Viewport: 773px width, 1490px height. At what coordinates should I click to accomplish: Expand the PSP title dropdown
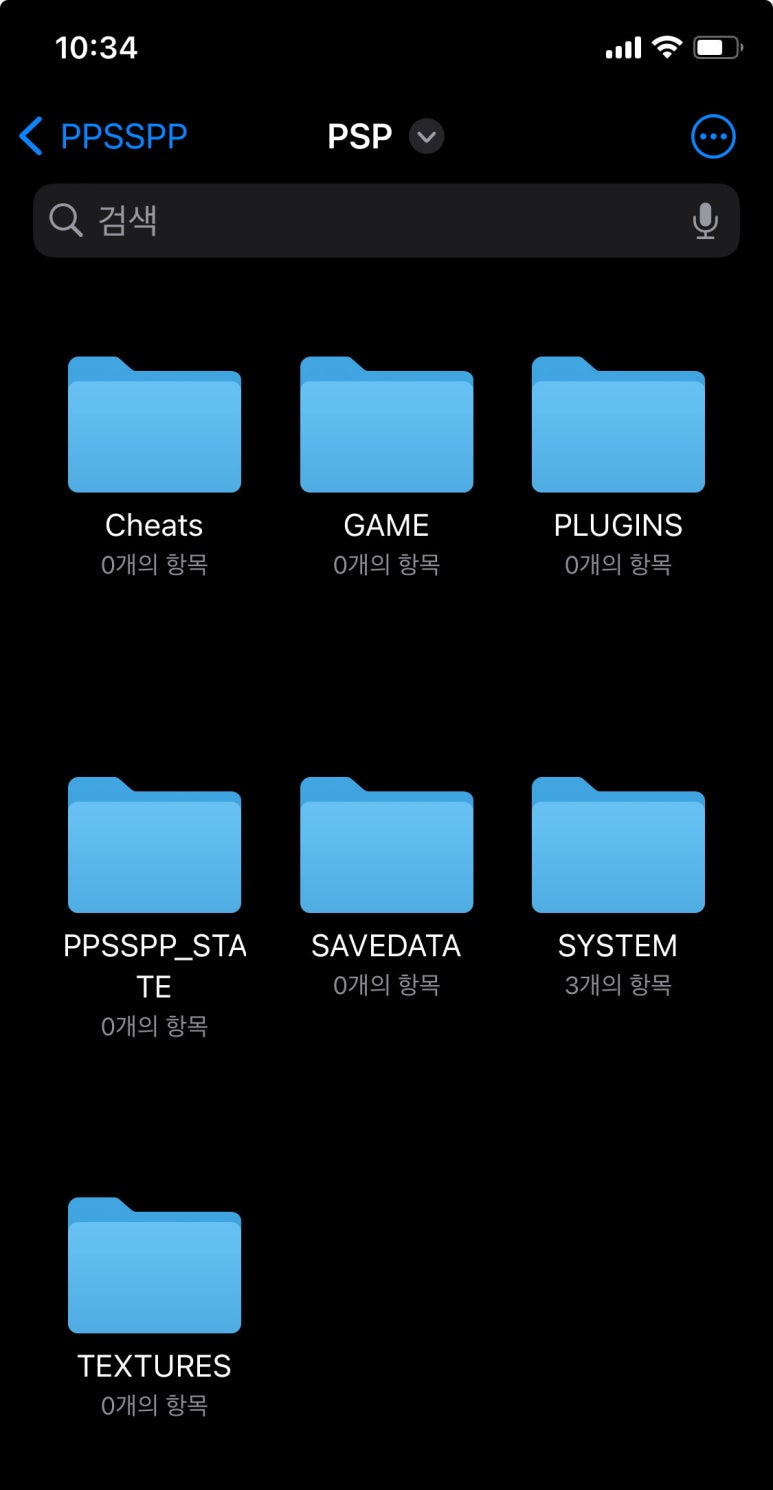coord(426,136)
